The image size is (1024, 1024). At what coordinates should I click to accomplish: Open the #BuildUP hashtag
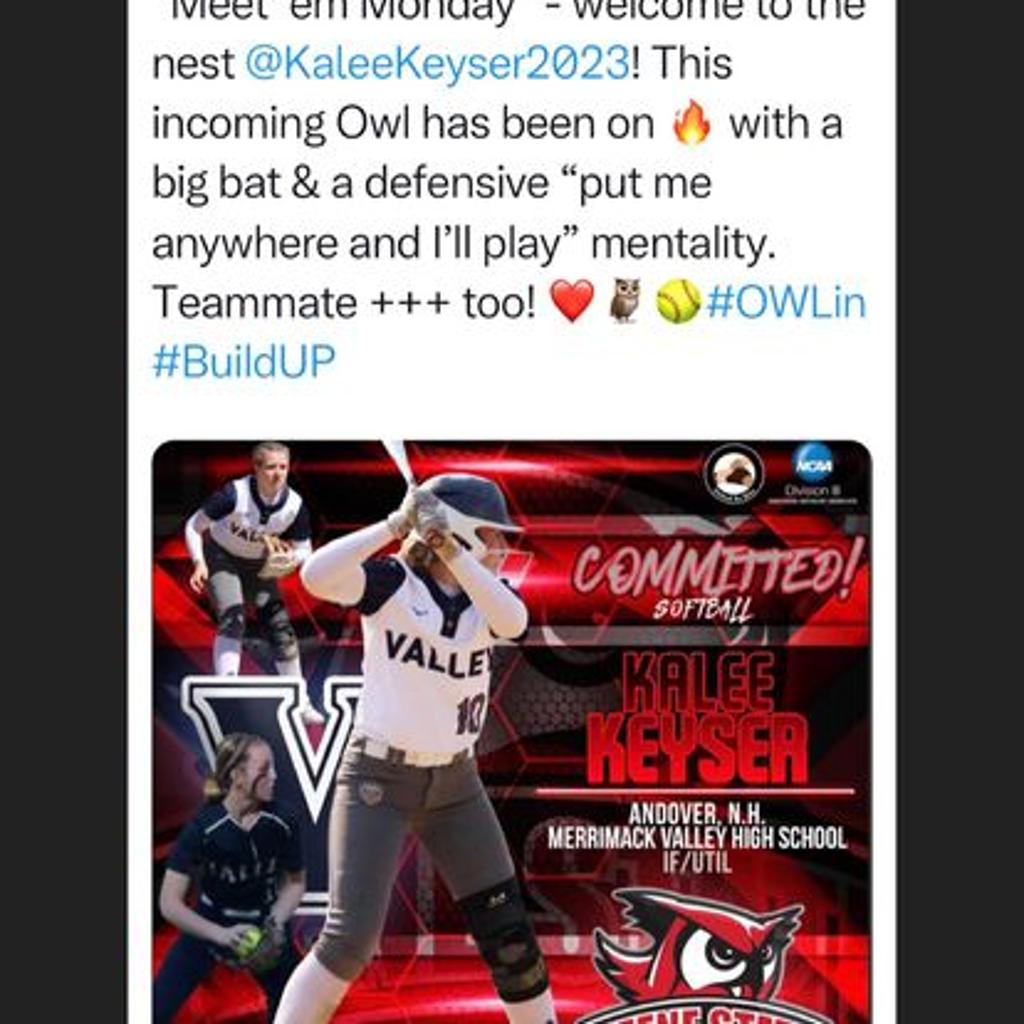coord(243,361)
